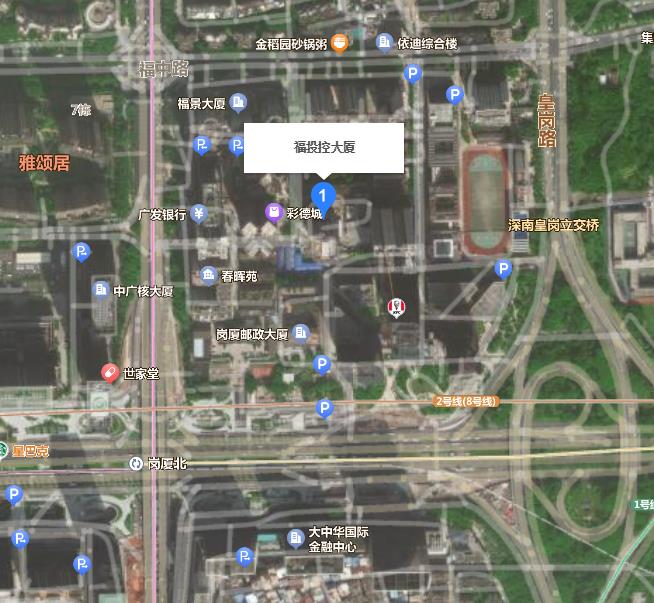Open the 依迪综合楼 building marker
654x603 pixels.
384,43
